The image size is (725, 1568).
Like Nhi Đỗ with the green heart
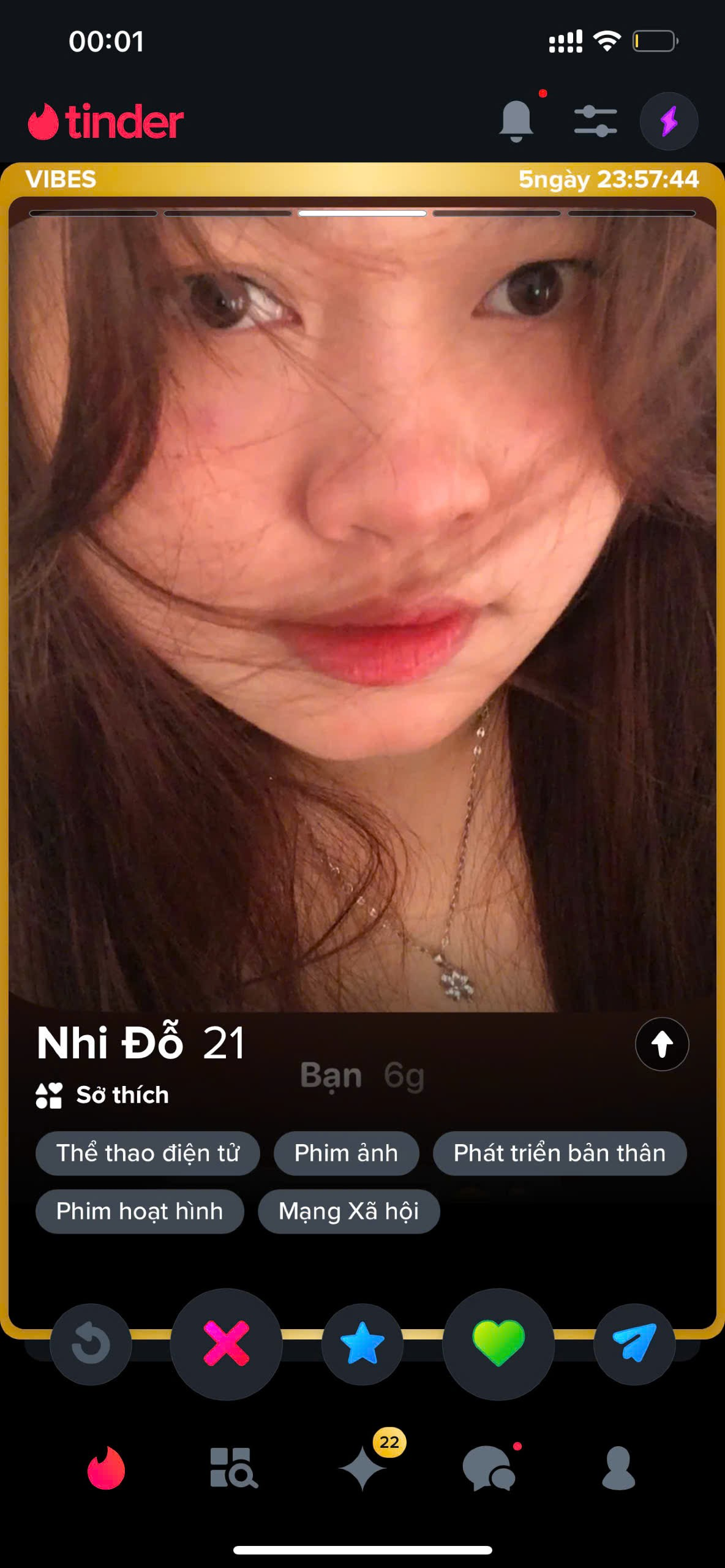[x=498, y=1344]
